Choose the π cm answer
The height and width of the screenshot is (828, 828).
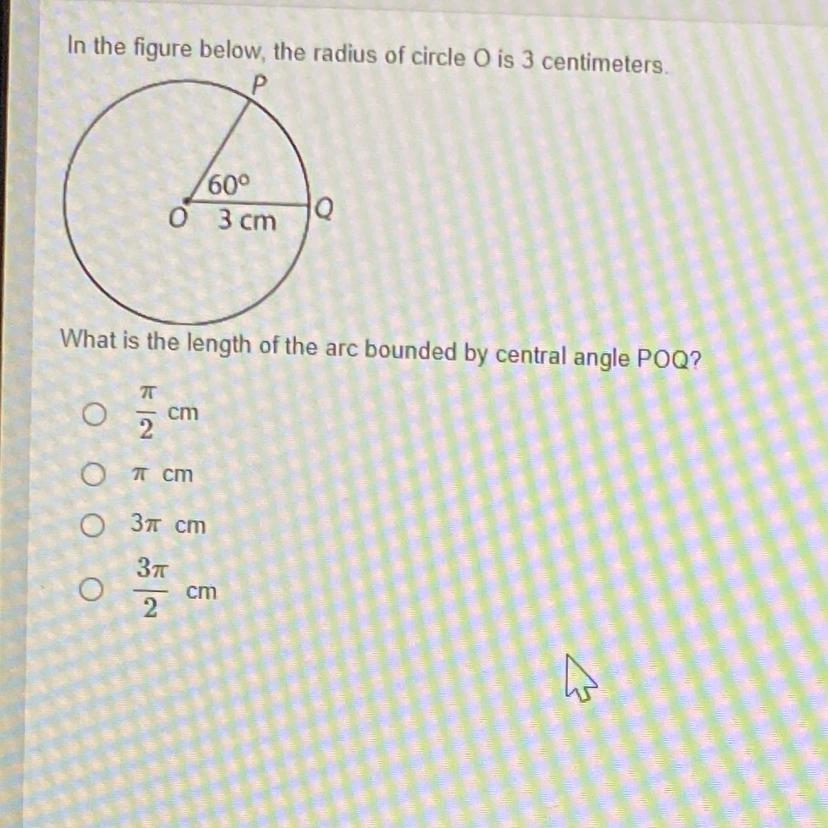pyautogui.click(x=93, y=474)
